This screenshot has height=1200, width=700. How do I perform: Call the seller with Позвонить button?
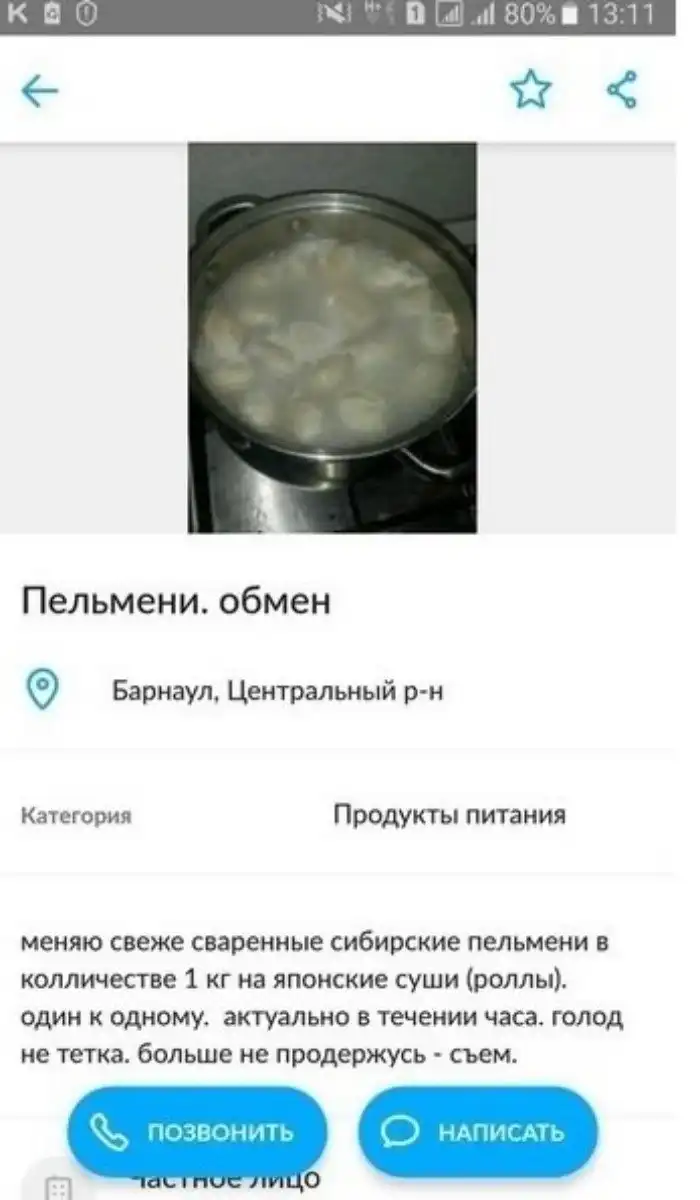coord(197,1132)
